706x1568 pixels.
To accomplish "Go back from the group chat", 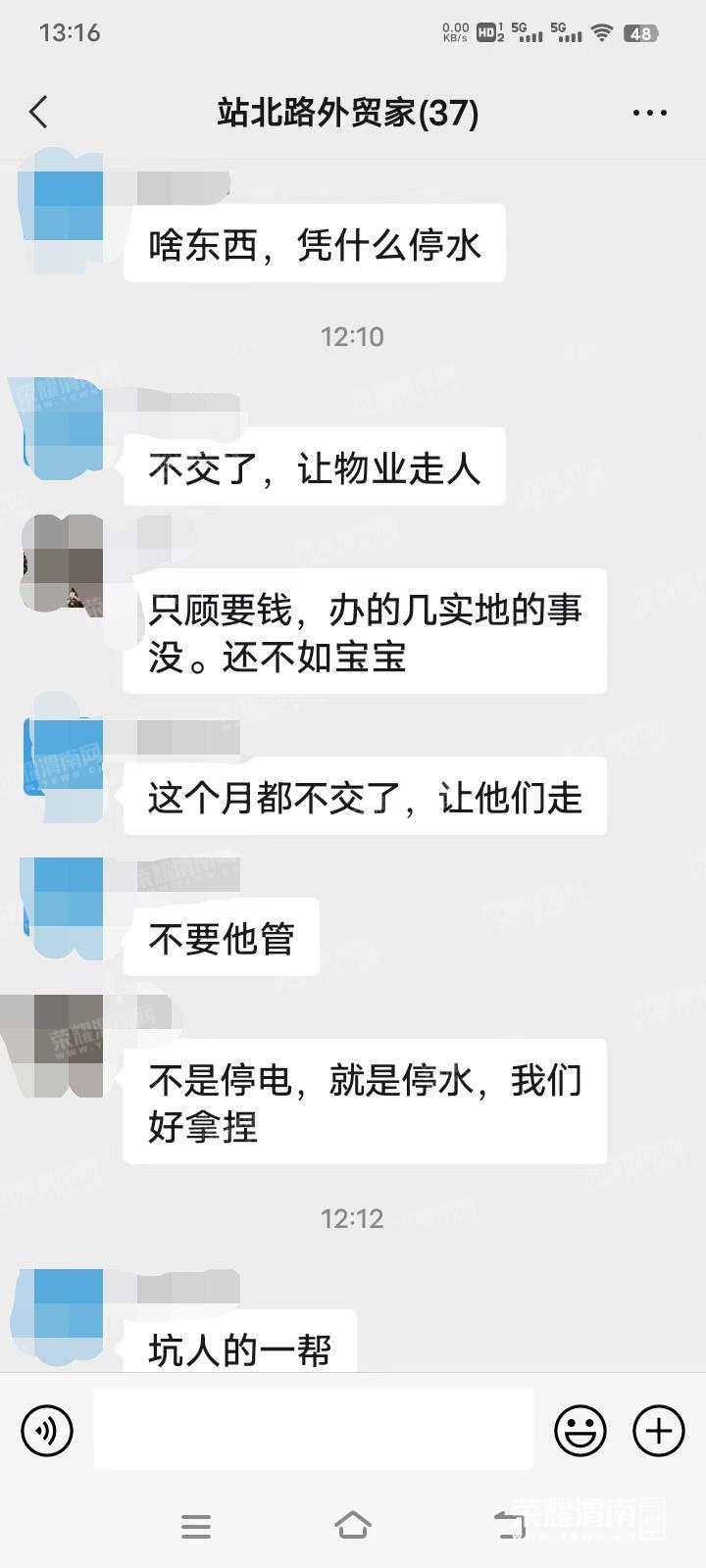I will tap(39, 113).
